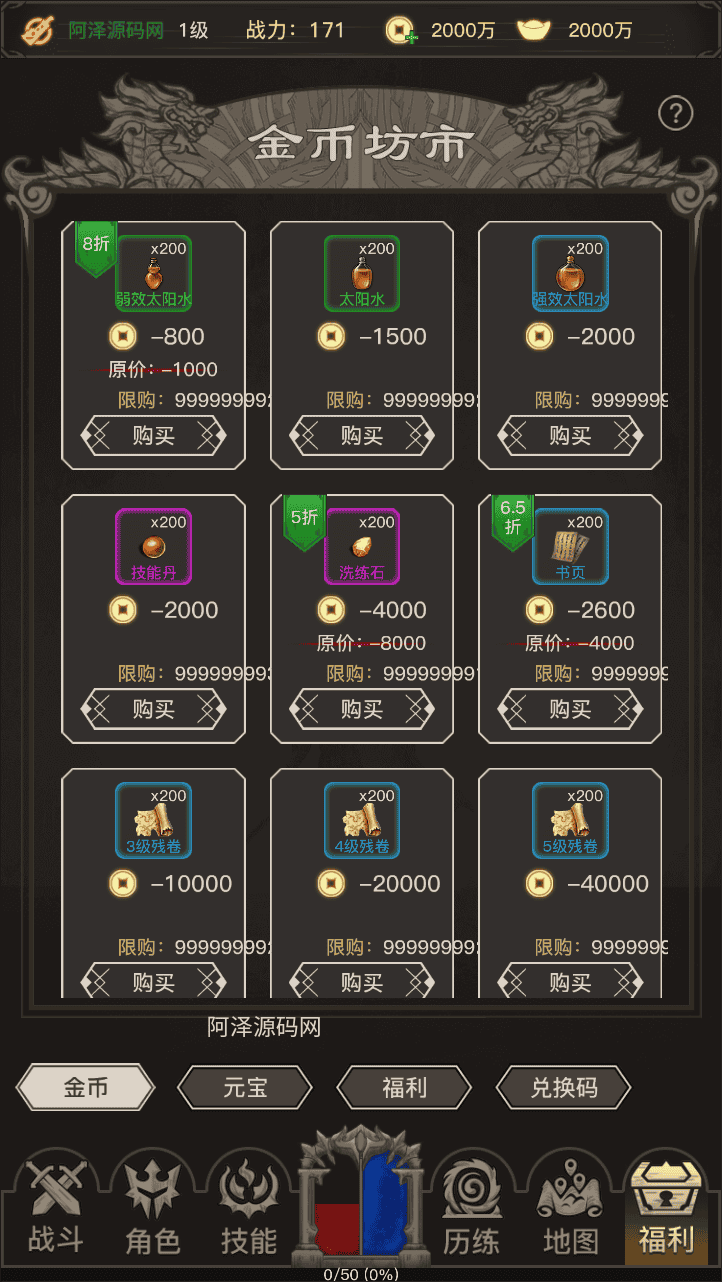Purchase the 书页 item

click(x=570, y=709)
